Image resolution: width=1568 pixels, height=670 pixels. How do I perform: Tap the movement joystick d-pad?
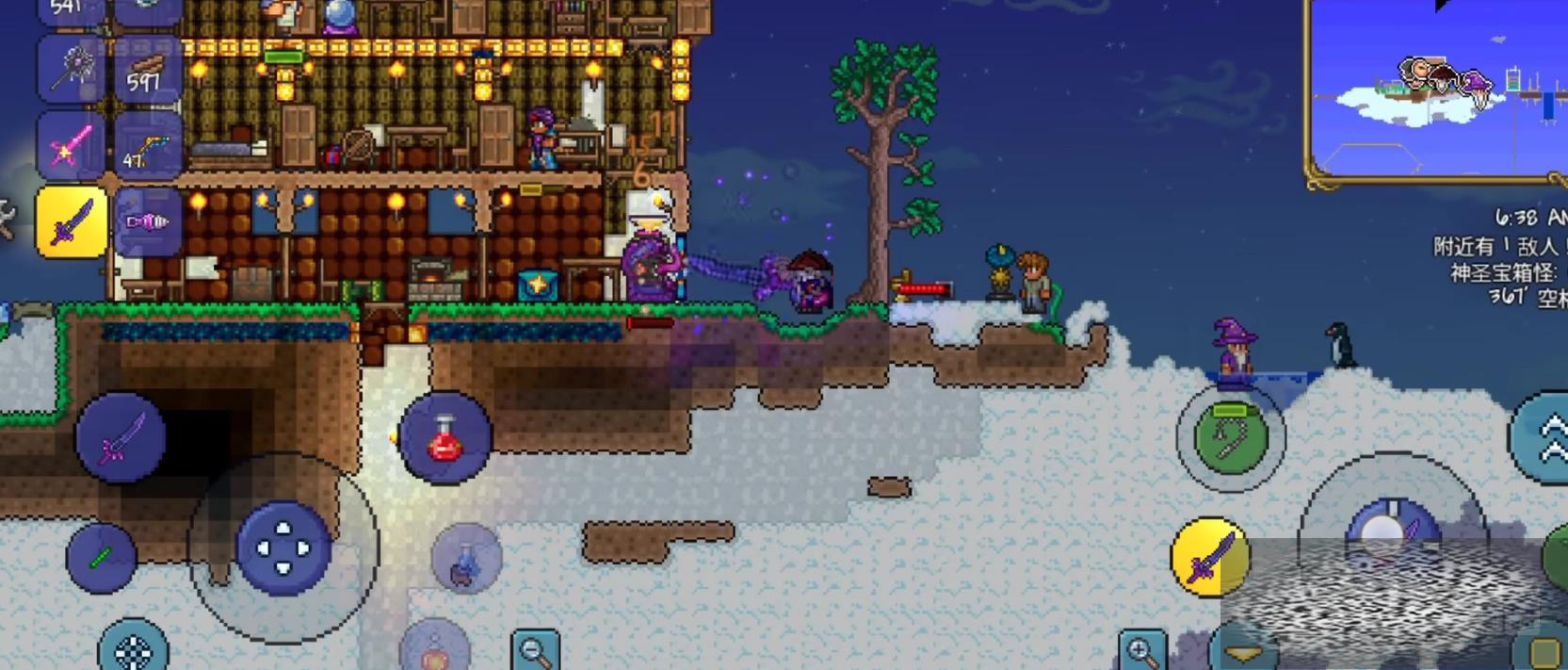pos(283,547)
